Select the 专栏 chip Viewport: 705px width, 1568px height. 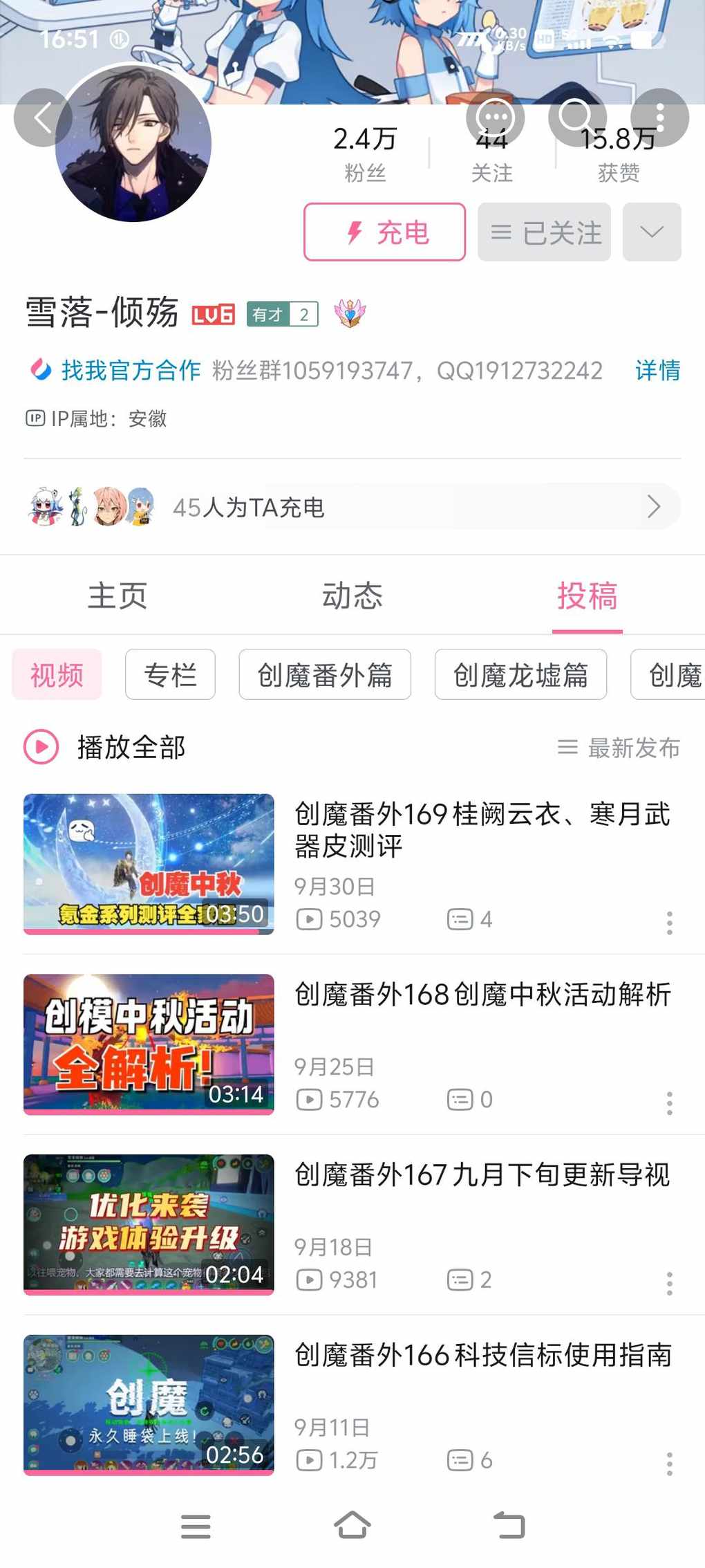(x=170, y=675)
